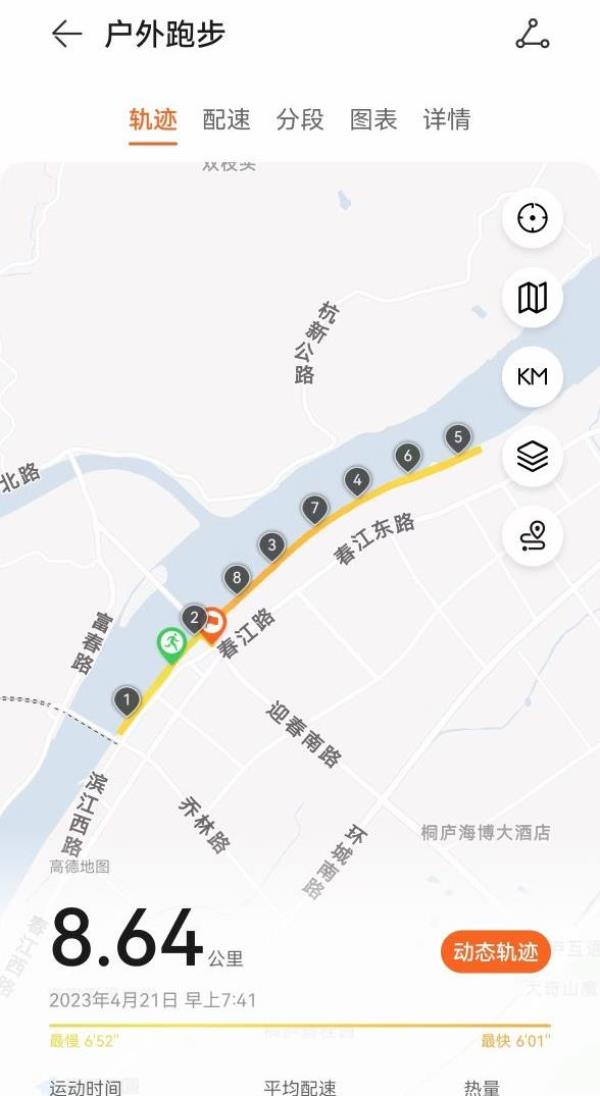600x1096 pixels.
Task: Toggle the map display icon
Action: click(532, 298)
